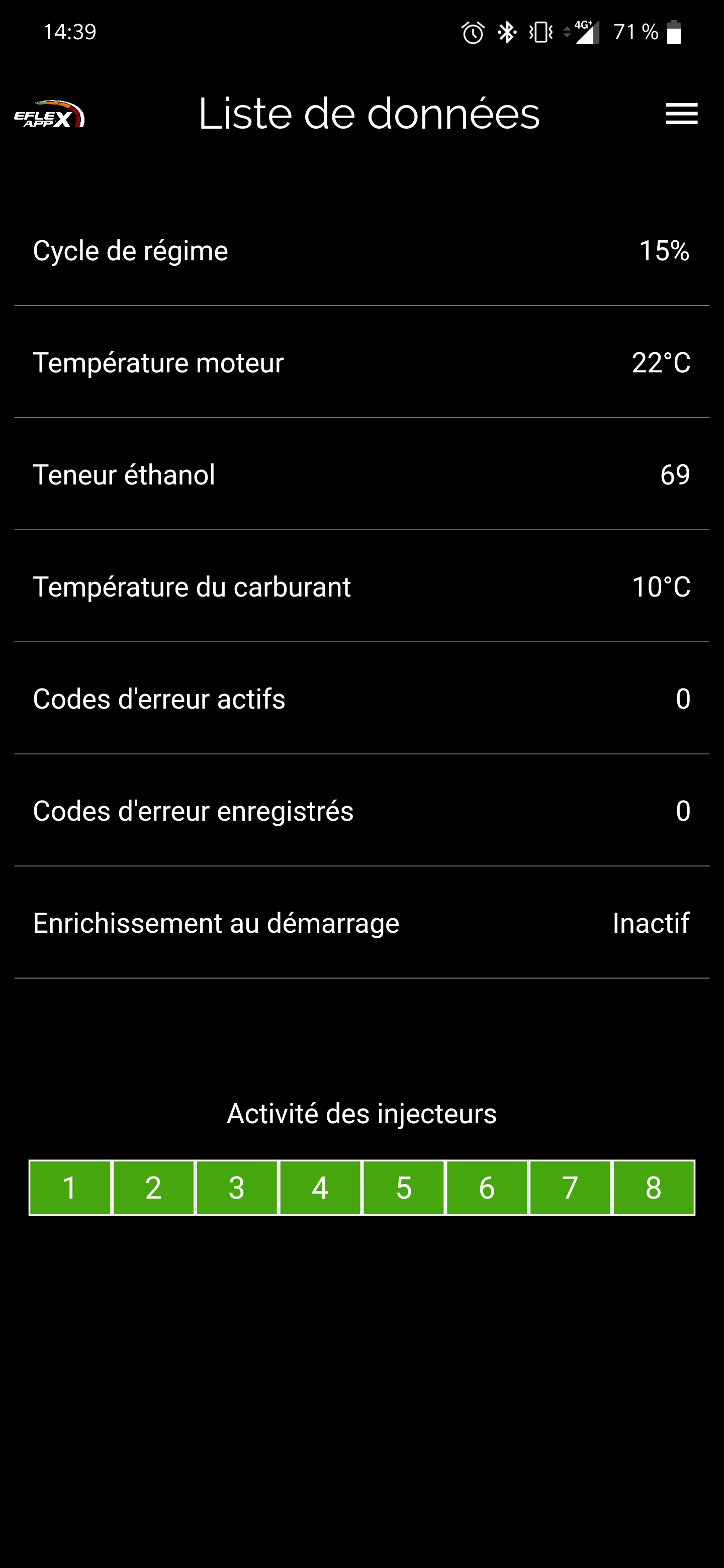Open the hamburger menu
This screenshot has width=724, height=1568.
(681, 114)
